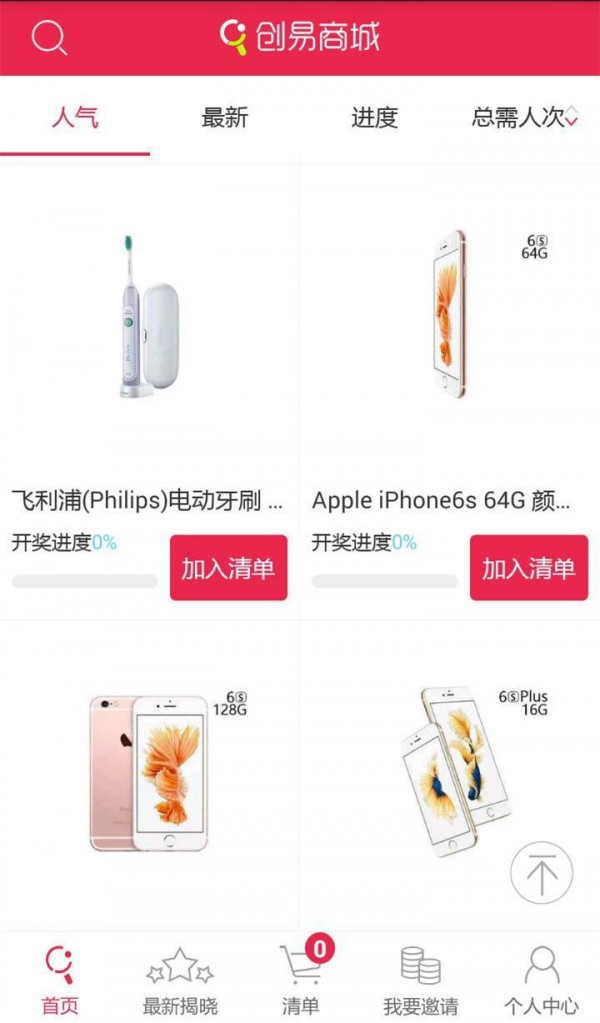The image size is (600, 1023).
Task: Switch to the 最新 tab
Action: 224,118
